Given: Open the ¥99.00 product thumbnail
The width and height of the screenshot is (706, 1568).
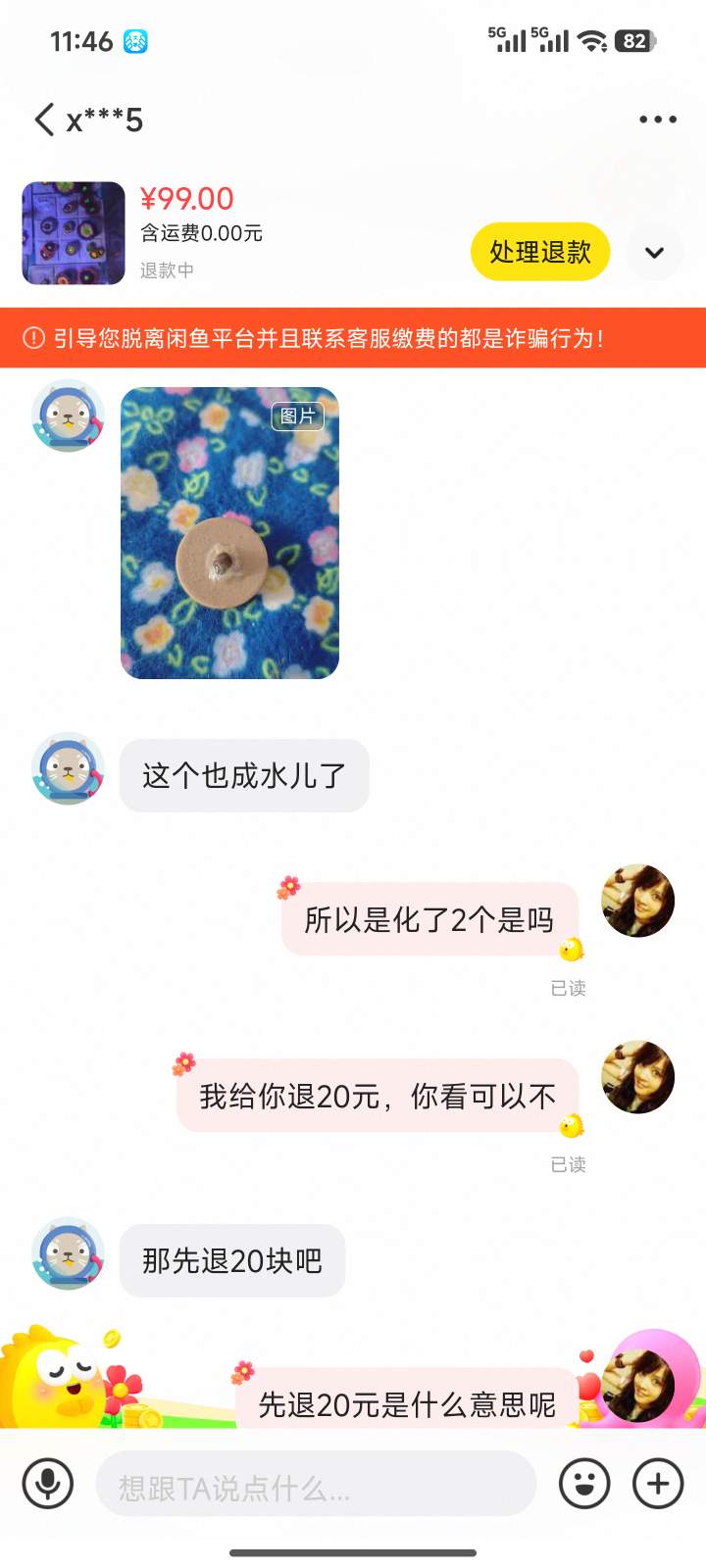Looking at the screenshot, I should point(74,233).
